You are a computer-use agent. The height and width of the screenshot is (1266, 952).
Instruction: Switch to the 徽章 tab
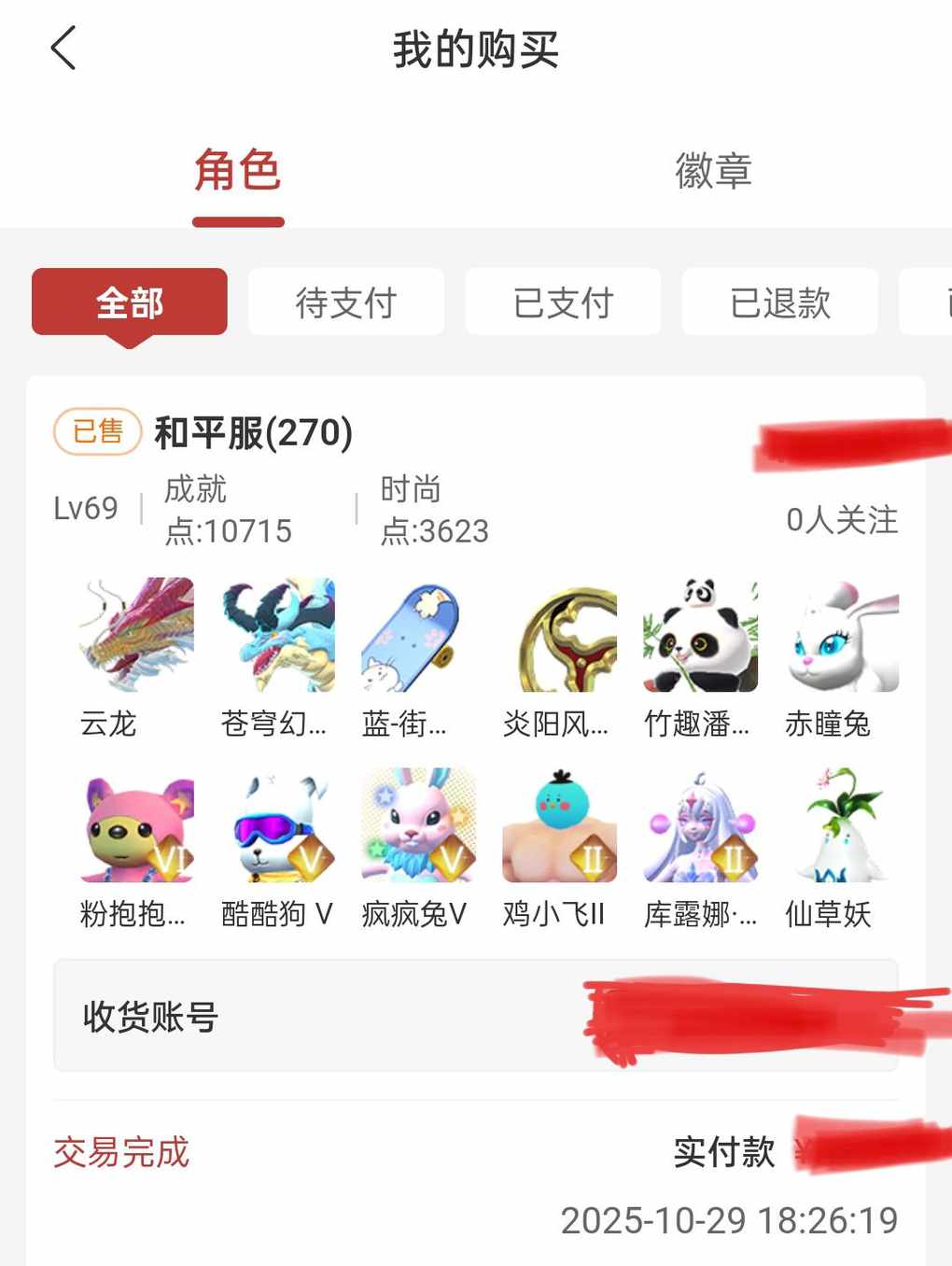[x=713, y=172]
